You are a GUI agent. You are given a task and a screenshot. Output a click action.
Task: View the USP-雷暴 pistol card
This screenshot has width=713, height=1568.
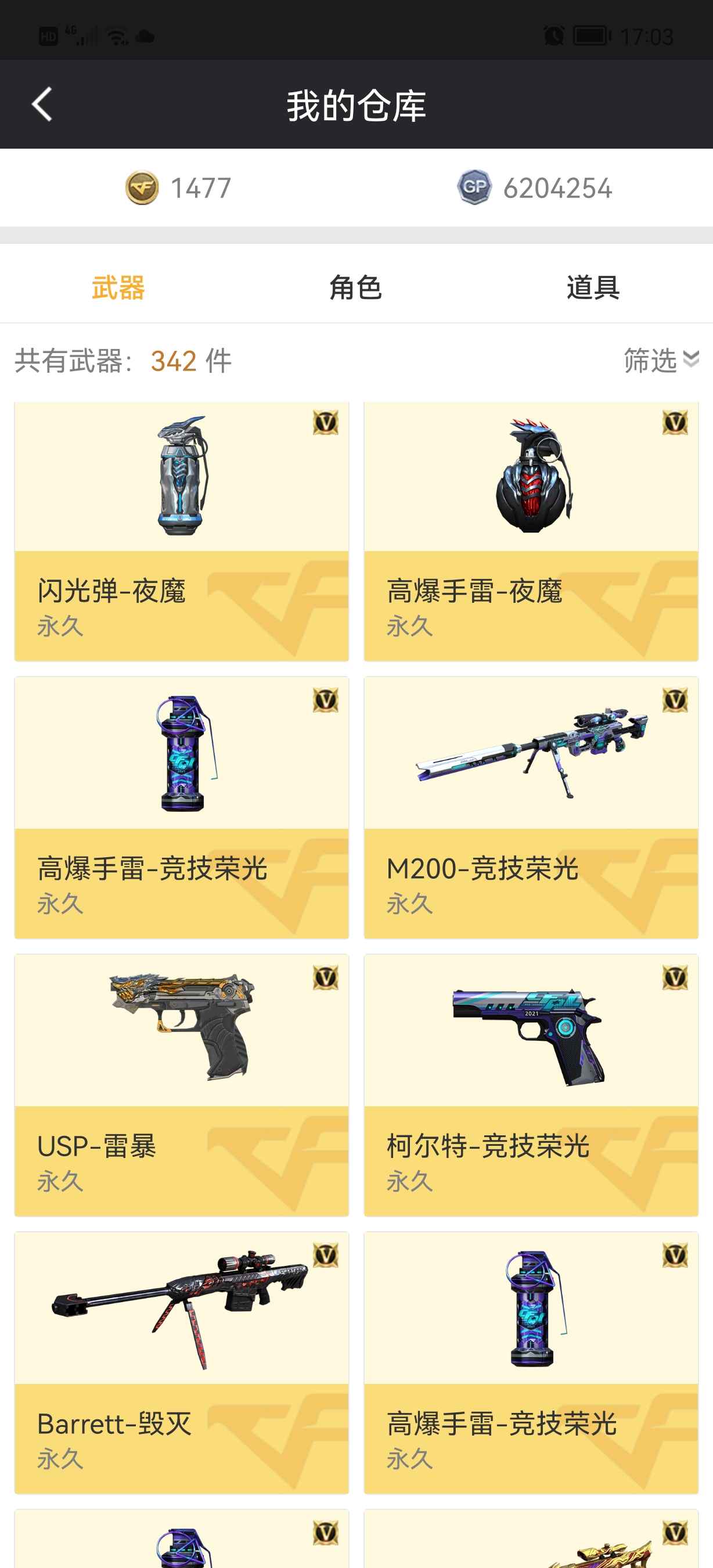point(181,1085)
